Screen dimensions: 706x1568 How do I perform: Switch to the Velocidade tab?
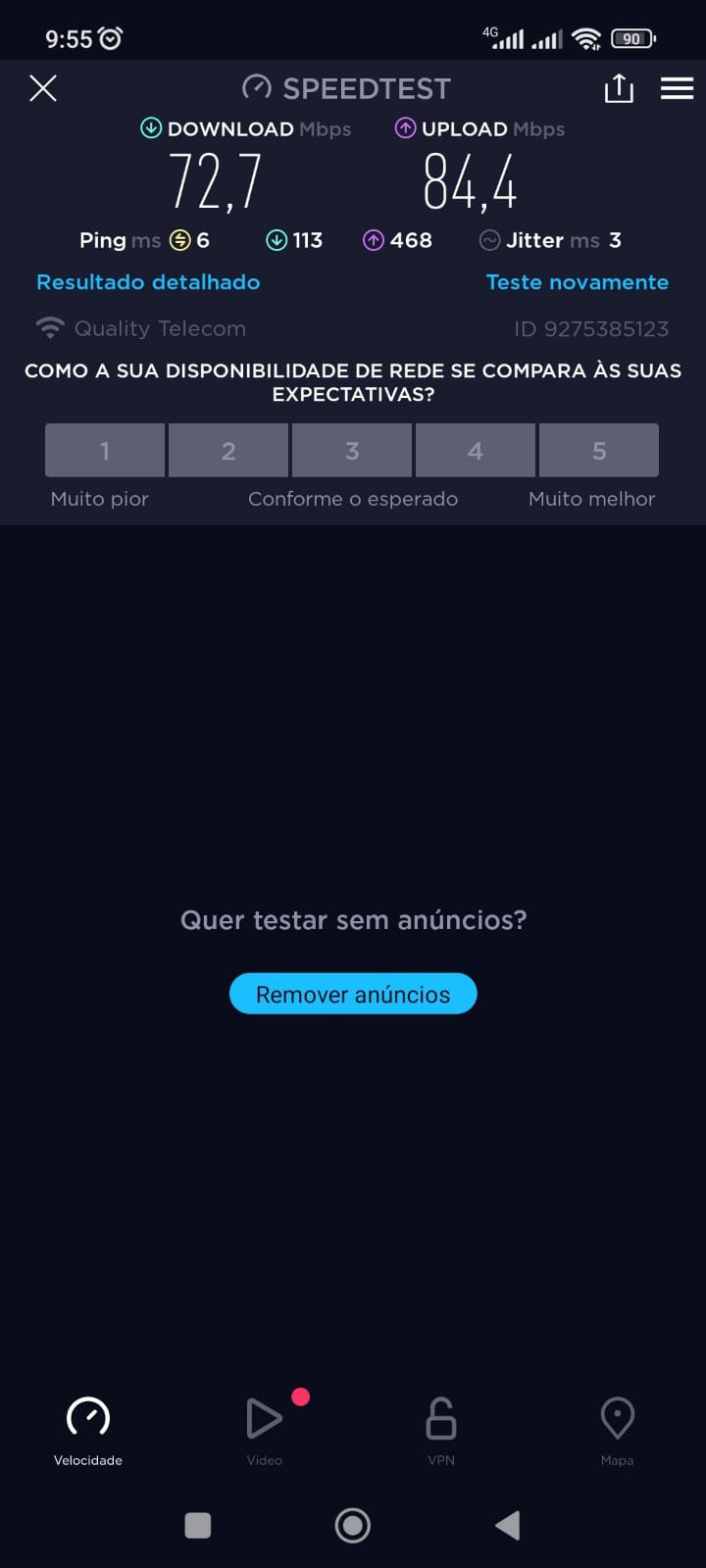88,1429
